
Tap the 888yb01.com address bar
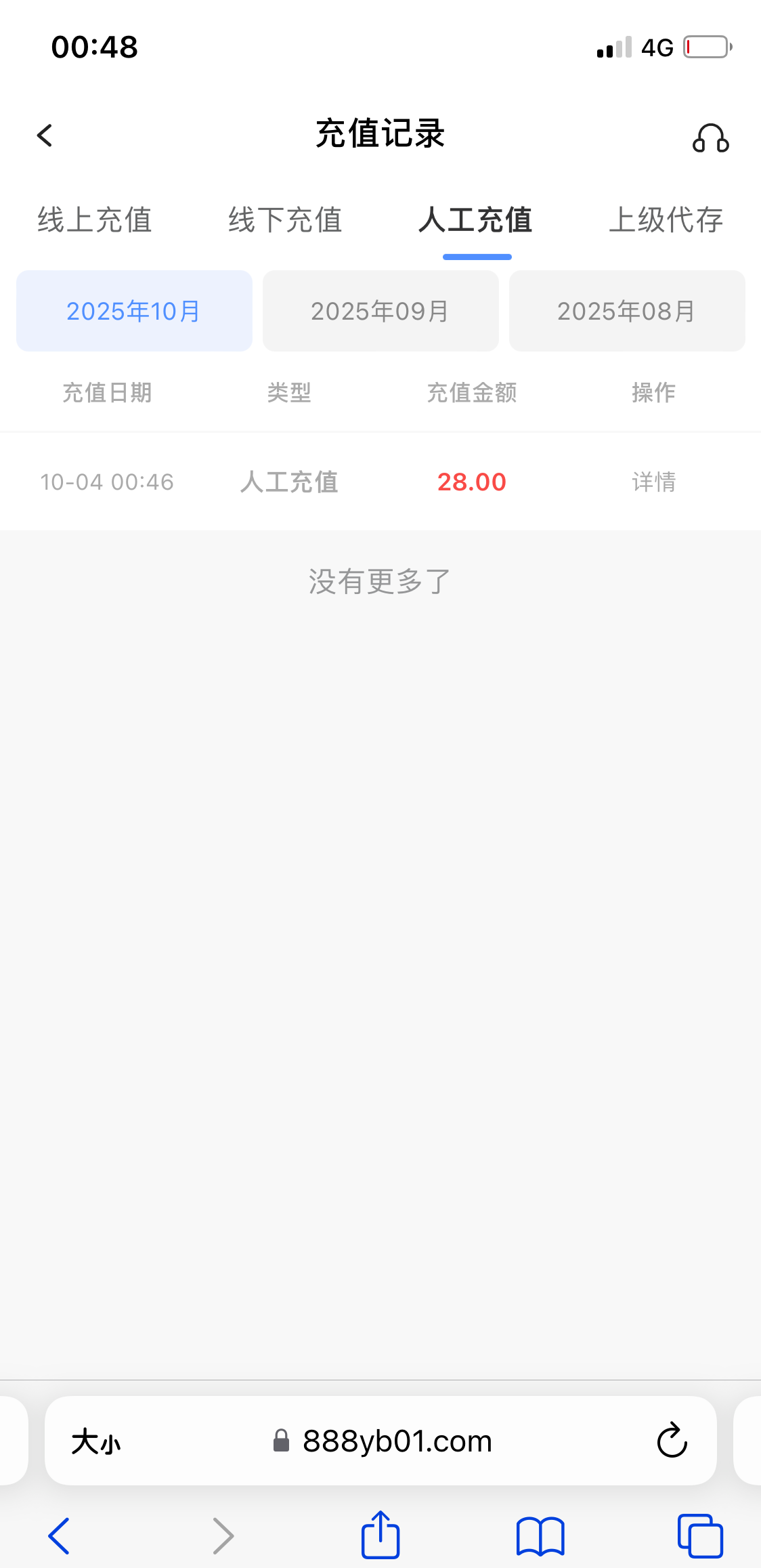pyautogui.click(x=396, y=1441)
